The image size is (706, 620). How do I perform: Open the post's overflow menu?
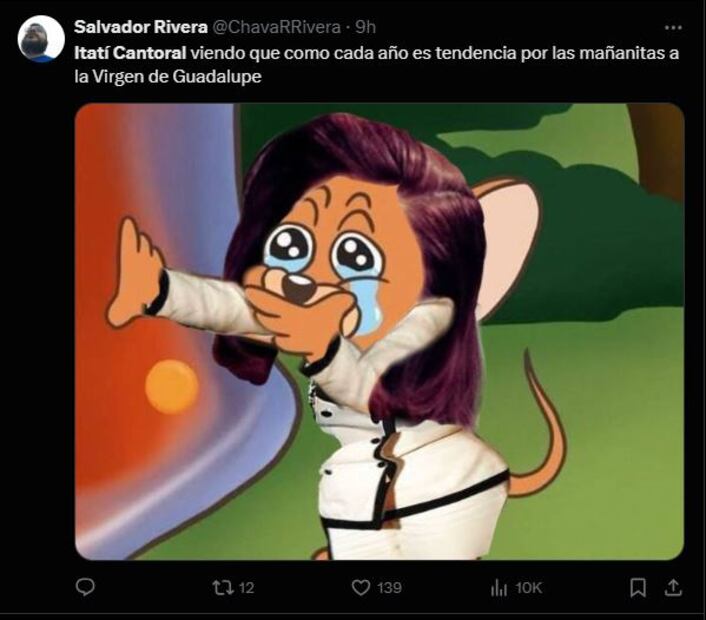673,26
